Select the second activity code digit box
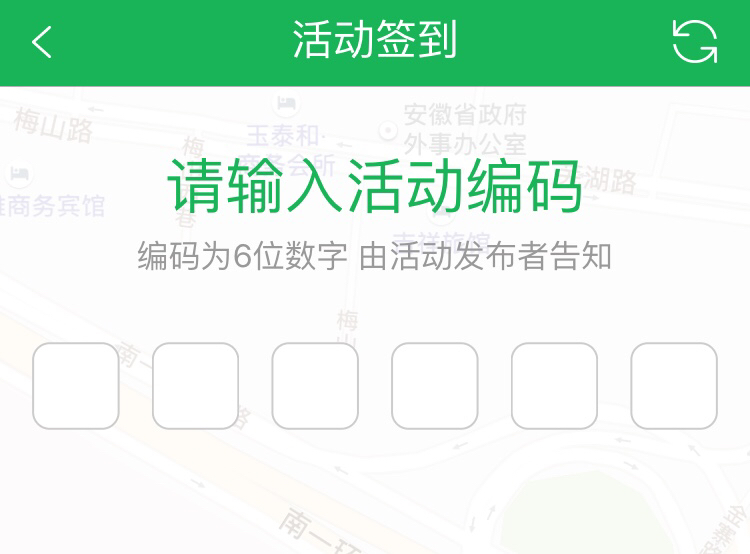Image resolution: width=750 pixels, height=554 pixels. 195,386
